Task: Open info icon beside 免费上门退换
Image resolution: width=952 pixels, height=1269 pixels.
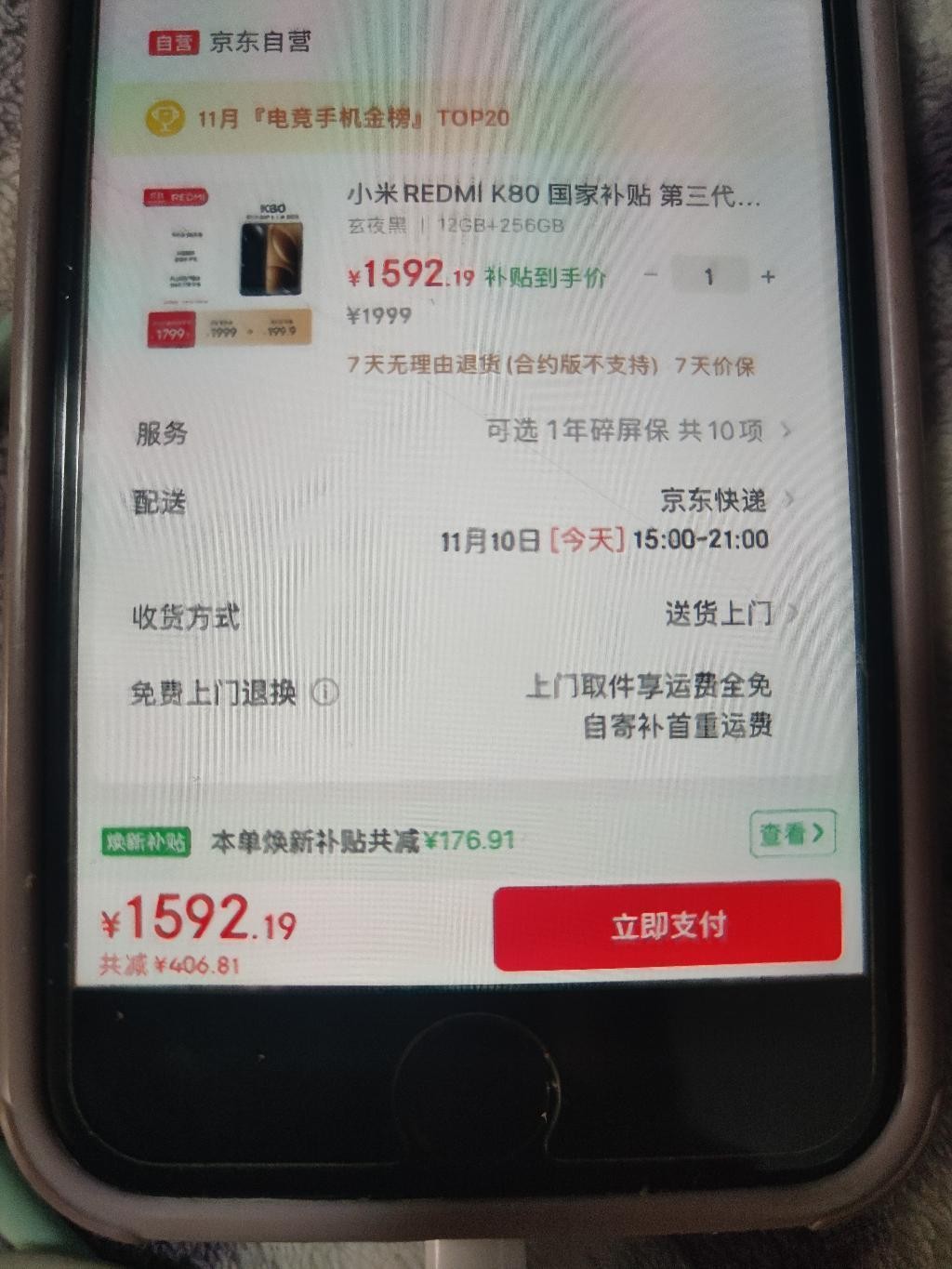Action: [x=324, y=692]
